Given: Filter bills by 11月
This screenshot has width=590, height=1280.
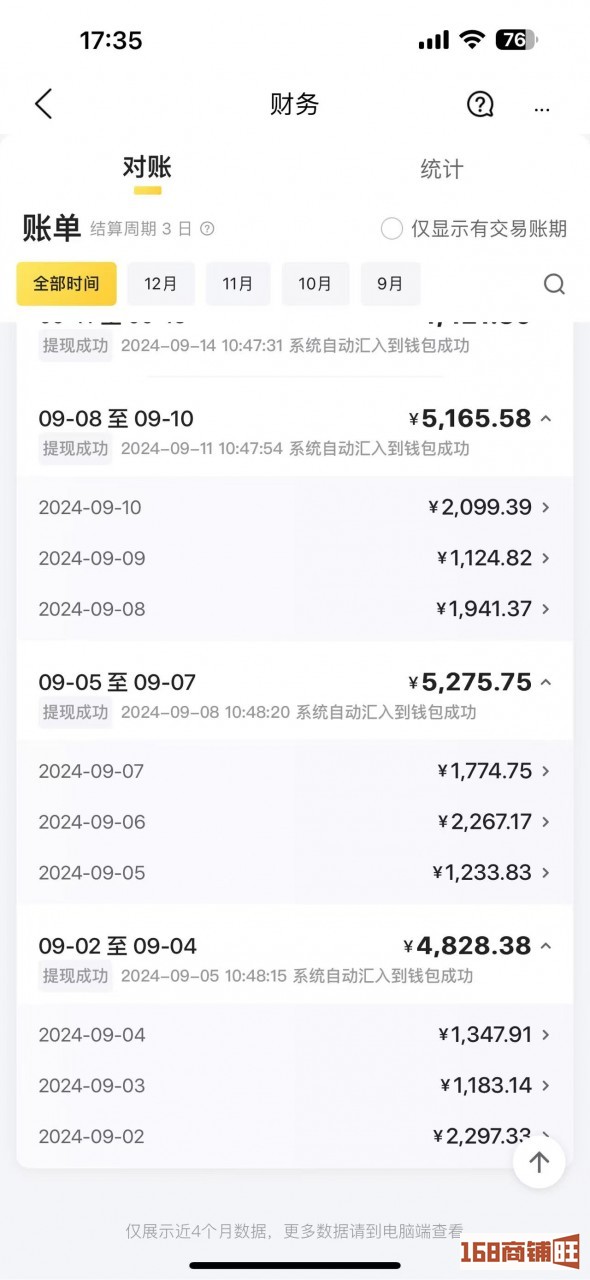Looking at the screenshot, I should [x=238, y=284].
